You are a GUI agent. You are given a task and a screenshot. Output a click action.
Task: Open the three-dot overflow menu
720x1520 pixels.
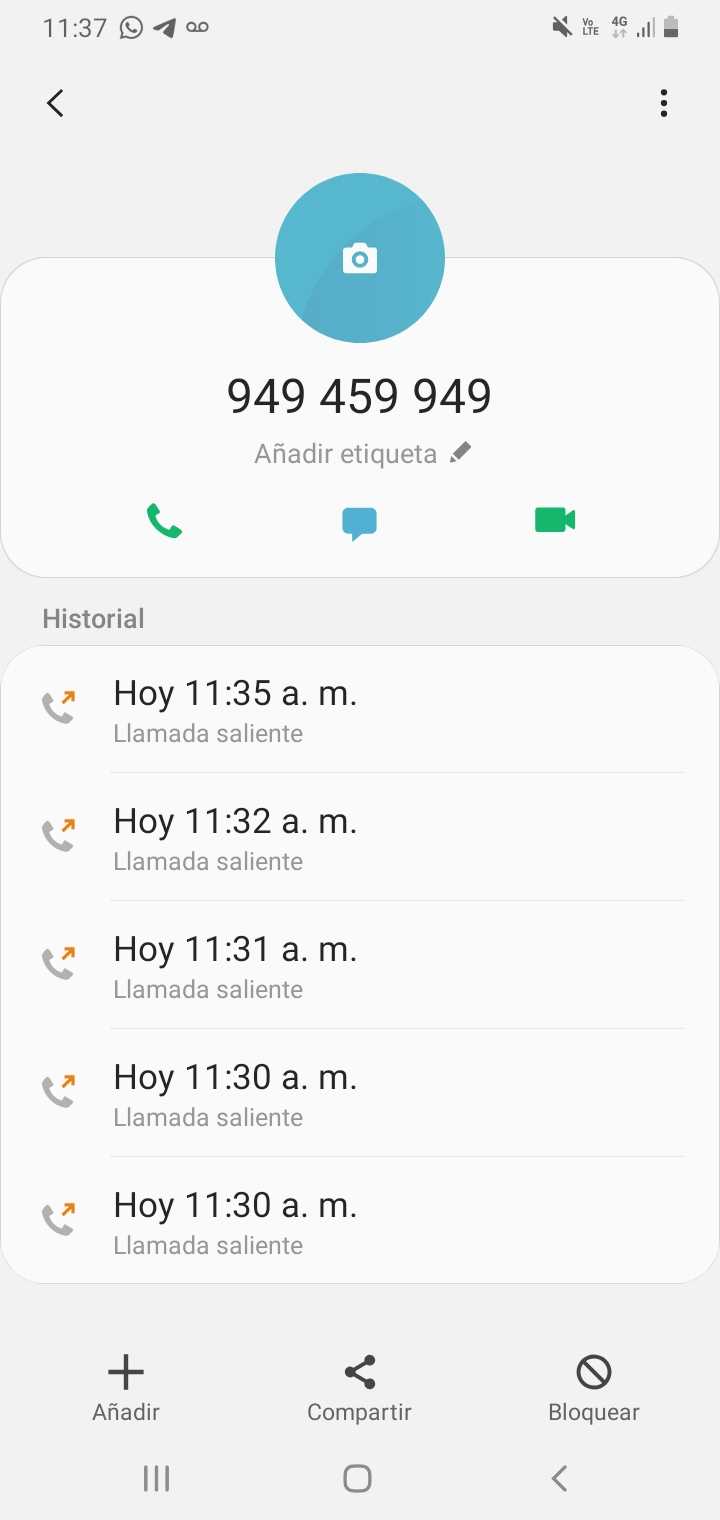pos(663,103)
